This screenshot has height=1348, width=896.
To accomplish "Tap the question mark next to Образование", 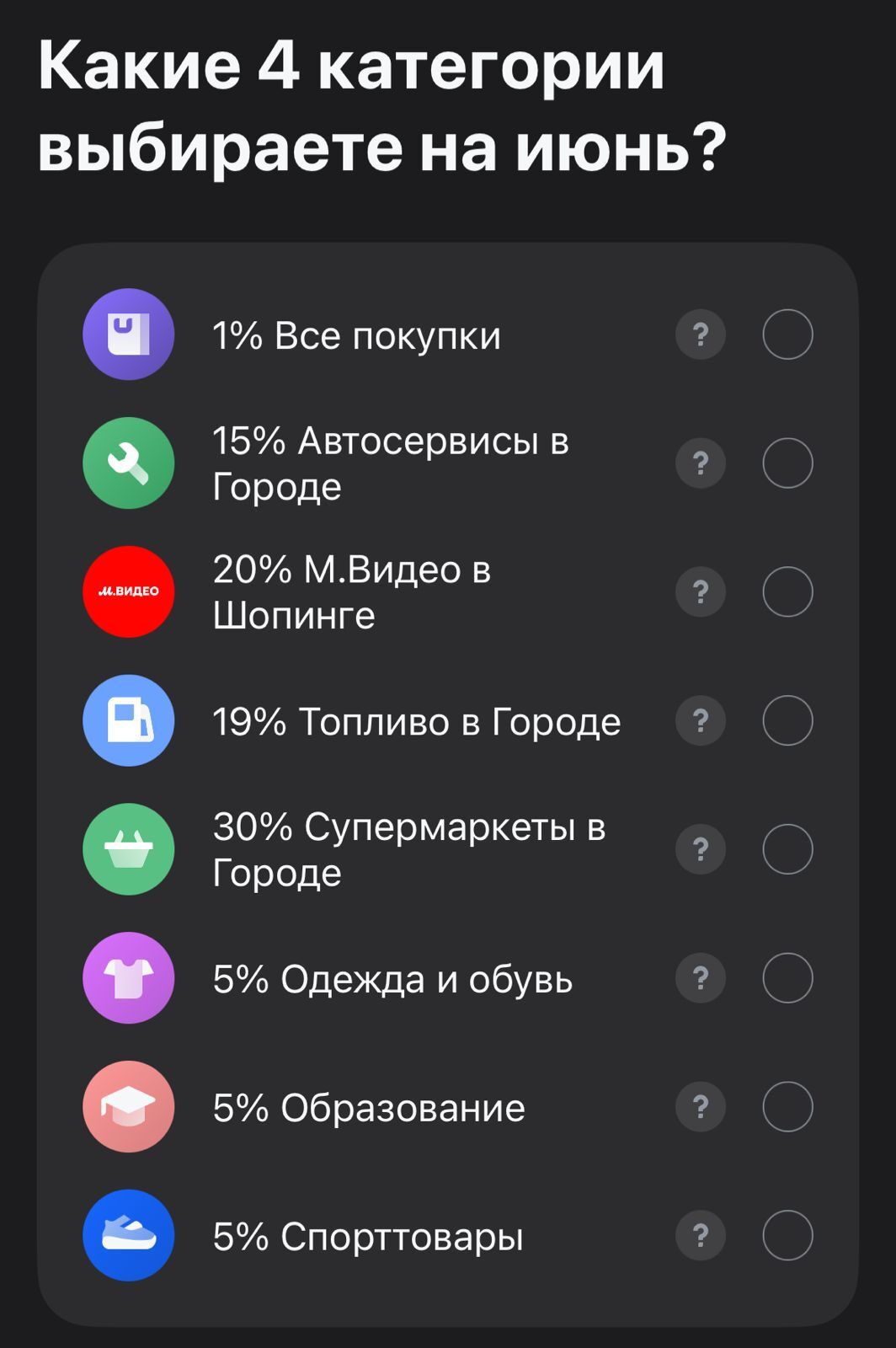I will [701, 1107].
